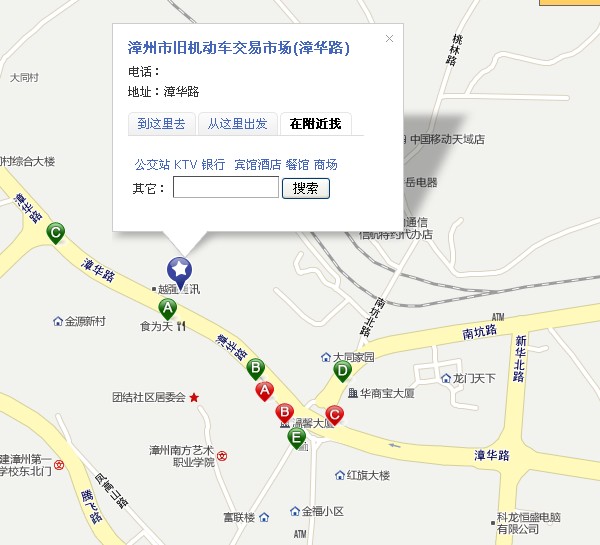
Task: Switch to the 从这里出发 tab
Action: pyautogui.click(x=237, y=124)
